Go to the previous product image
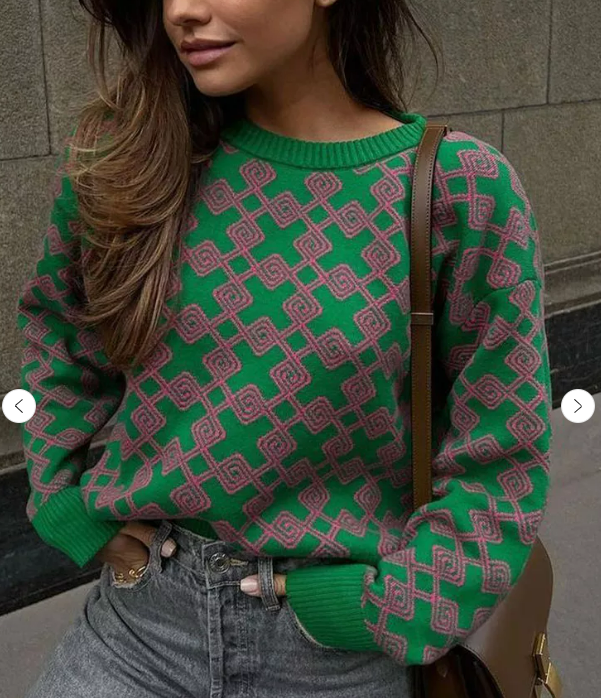Viewport: 601px width, 698px height. (18, 406)
